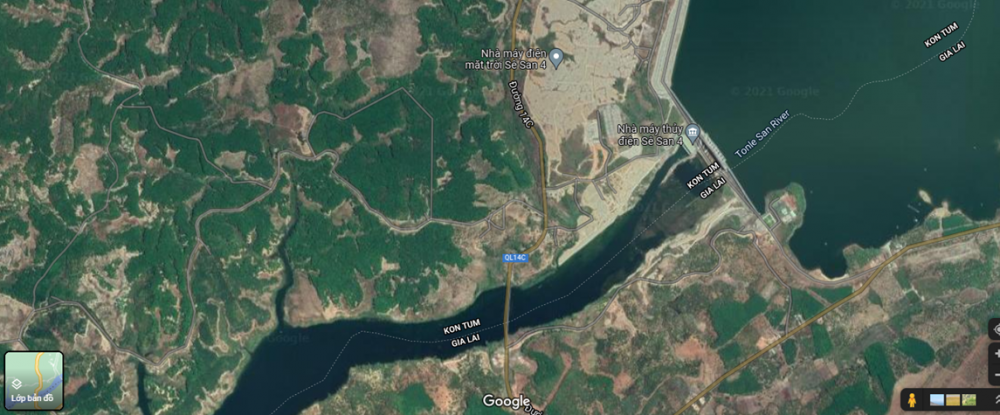This screenshot has width=1000, height=415.
Task: Expand the imagery strip with the chevron
Action: coord(997,400)
